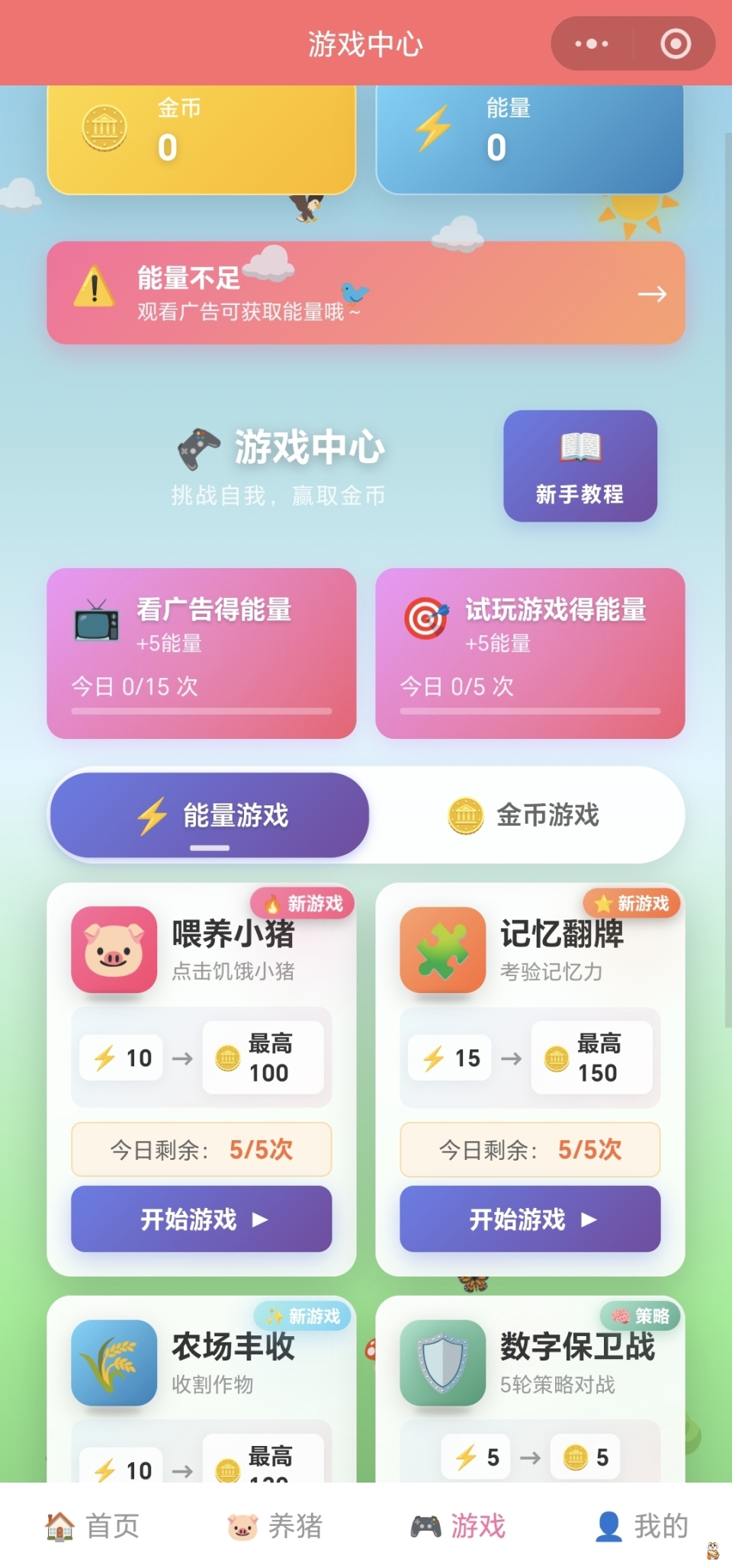Start the 记忆翻牌 game
The height and width of the screenshot is (1568, 732).
tap(530, 1219)
